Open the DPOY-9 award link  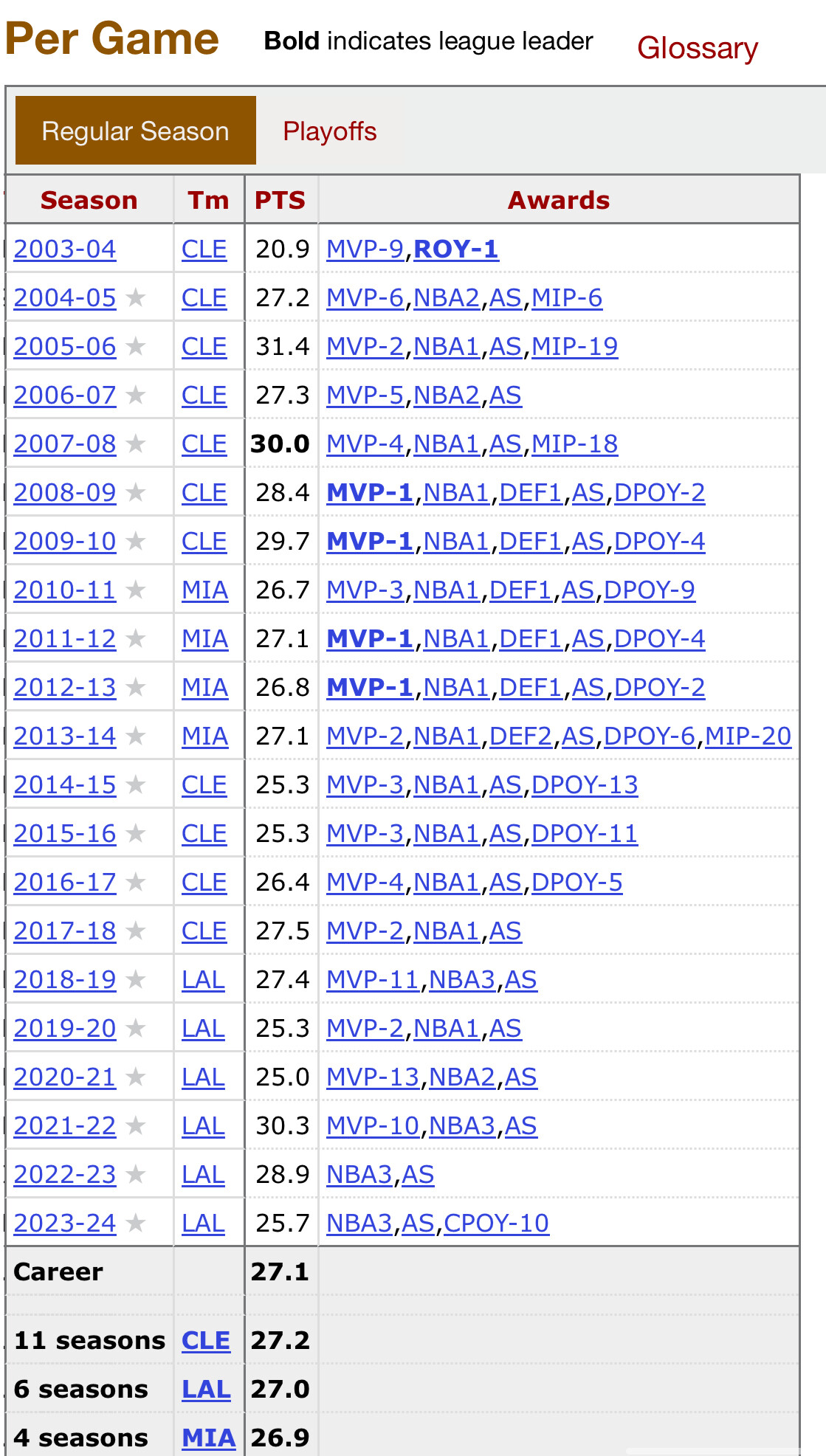[x=650, y=590]
